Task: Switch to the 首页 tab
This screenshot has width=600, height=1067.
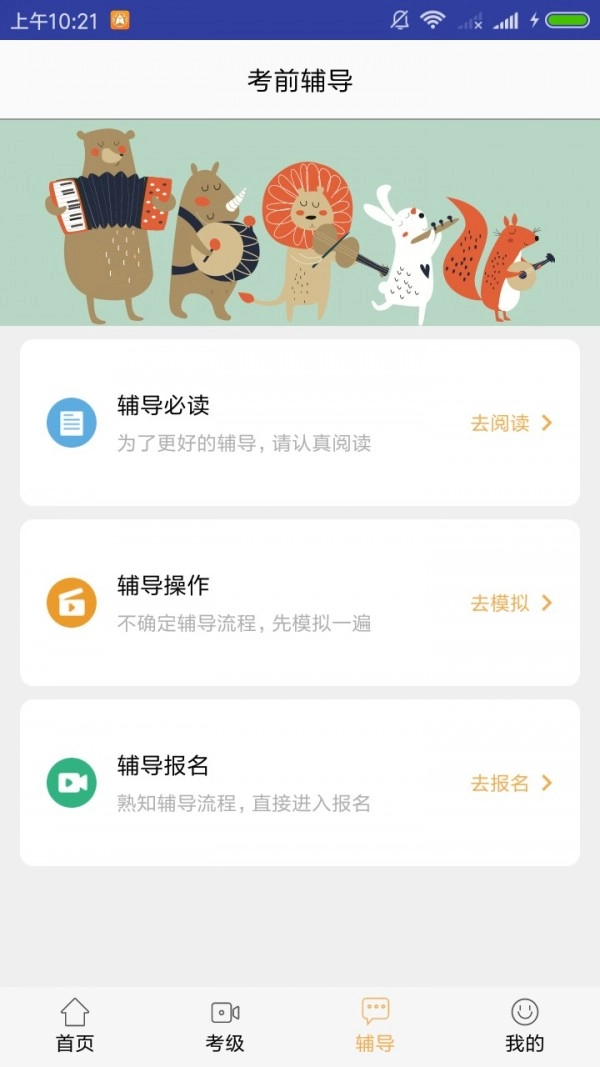Action: click(75, 1026)
